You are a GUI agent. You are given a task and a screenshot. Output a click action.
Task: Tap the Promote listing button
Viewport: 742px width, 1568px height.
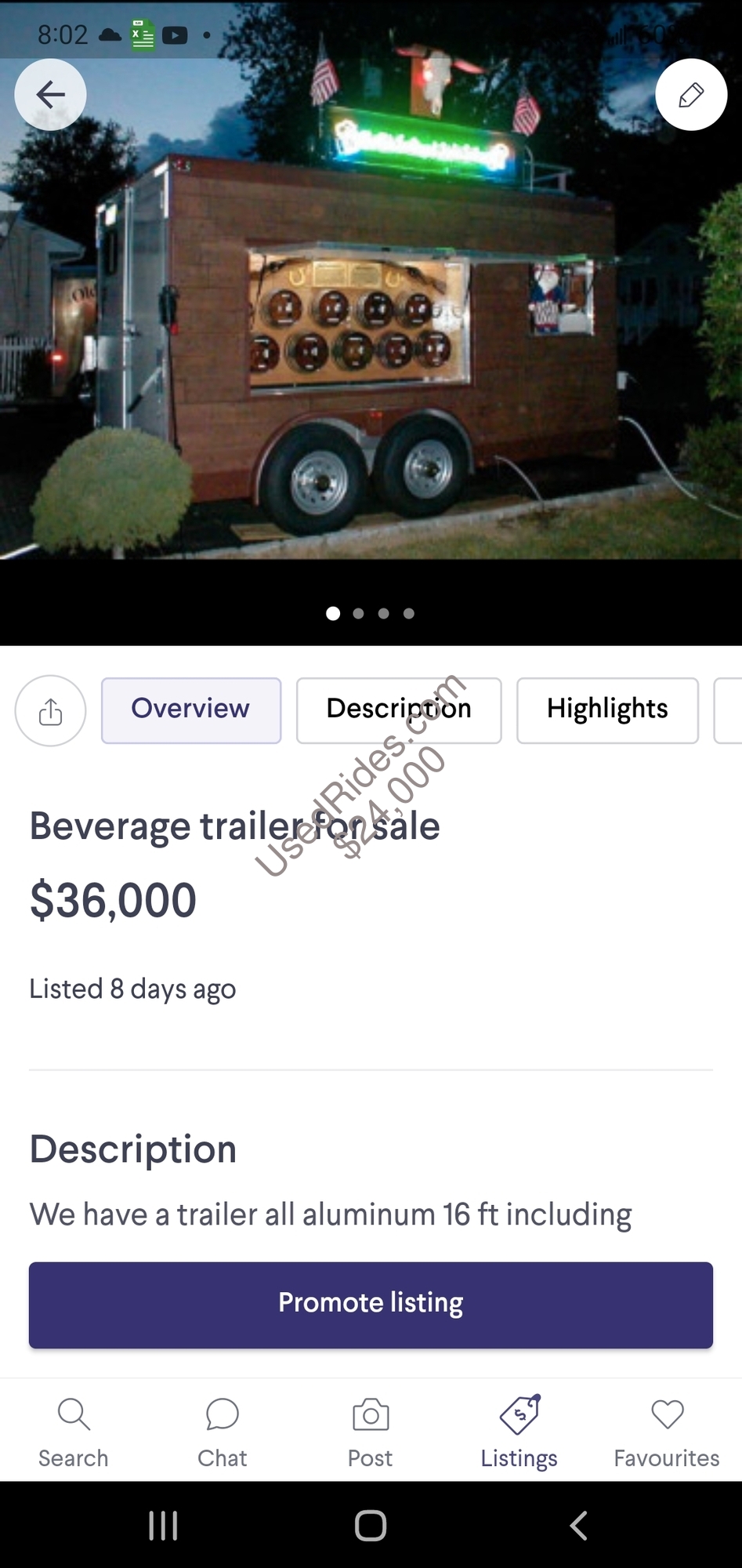click(x=371, y=1305)
